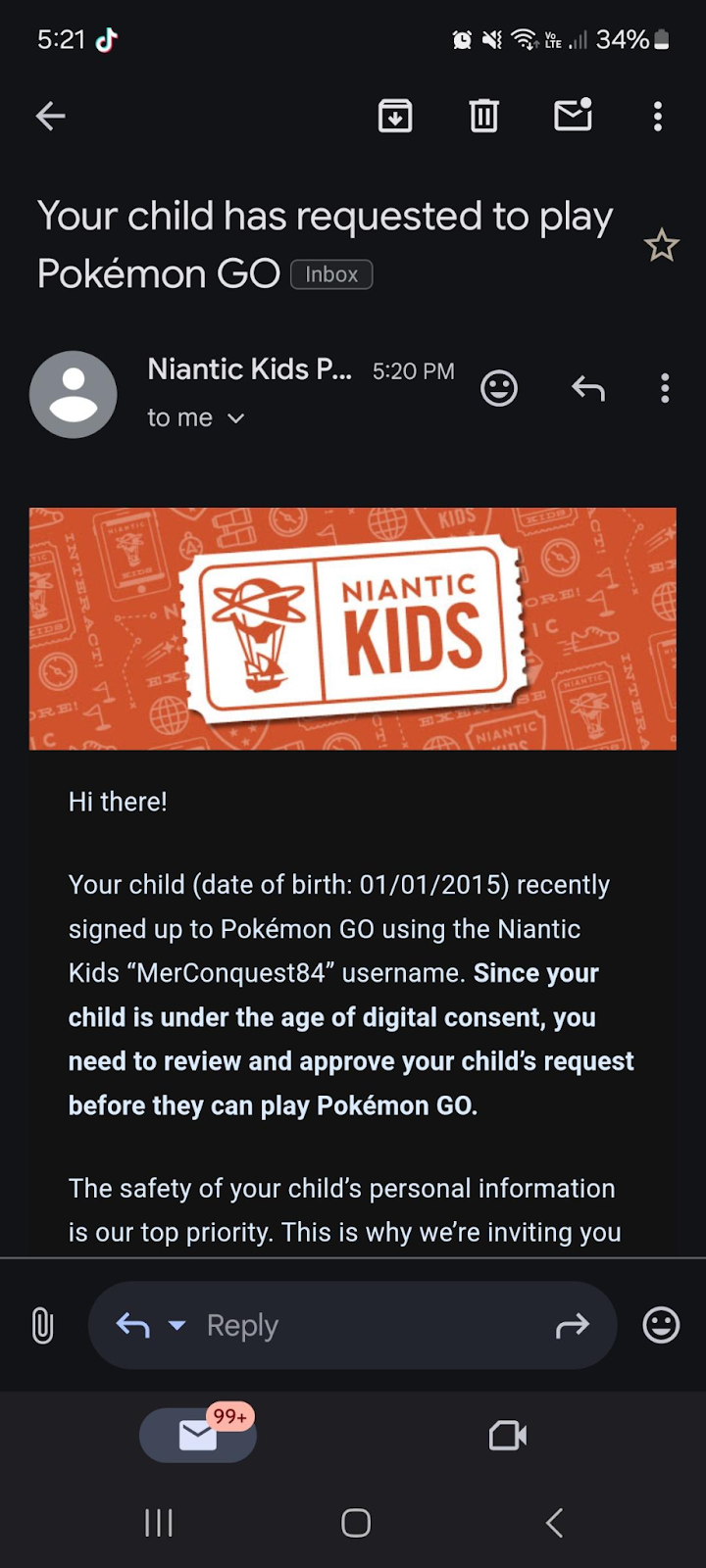Screen dimensions: 706x1568
Task: Open the reply type dropdown arrow
Action: pos(177,1326)
